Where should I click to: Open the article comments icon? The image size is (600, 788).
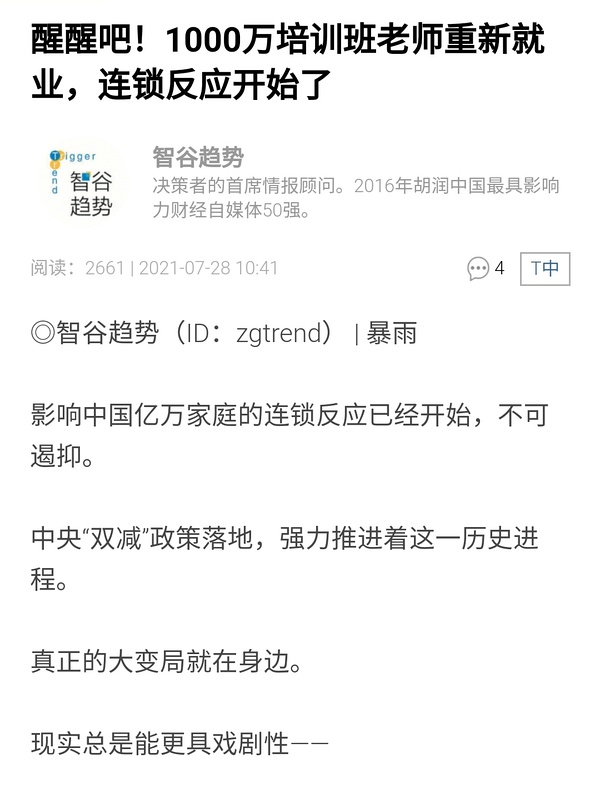479,268
